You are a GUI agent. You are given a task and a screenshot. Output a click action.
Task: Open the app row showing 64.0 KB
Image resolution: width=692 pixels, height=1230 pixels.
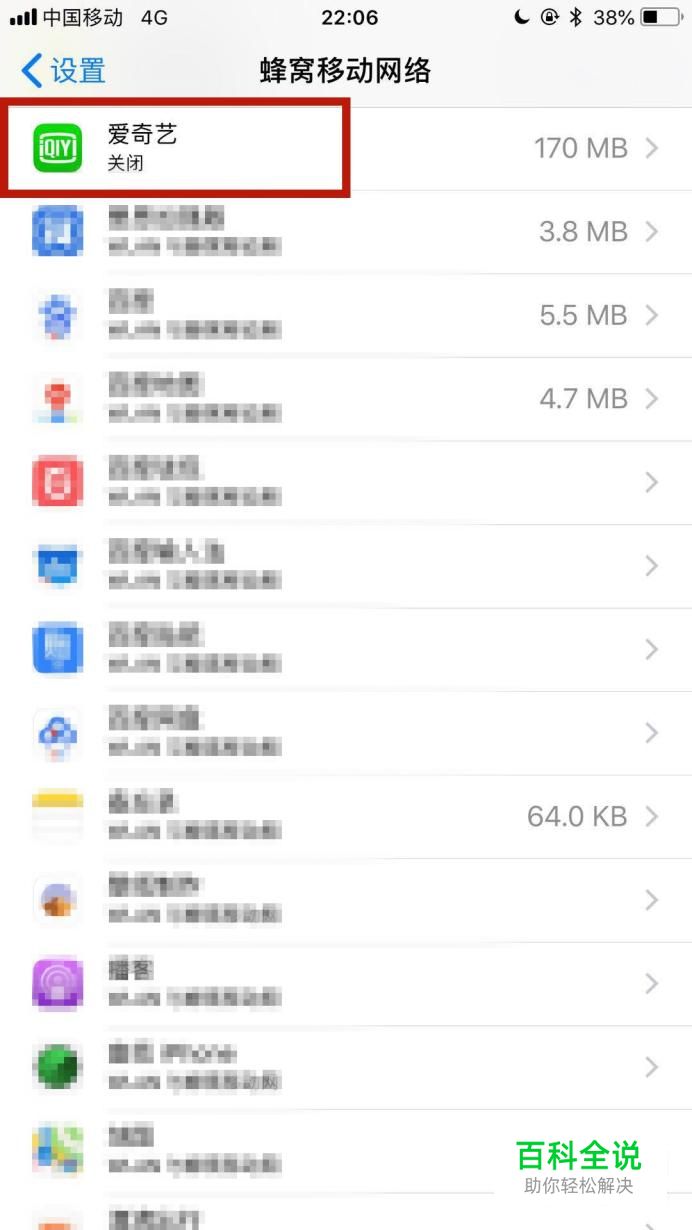click(346, 817)
